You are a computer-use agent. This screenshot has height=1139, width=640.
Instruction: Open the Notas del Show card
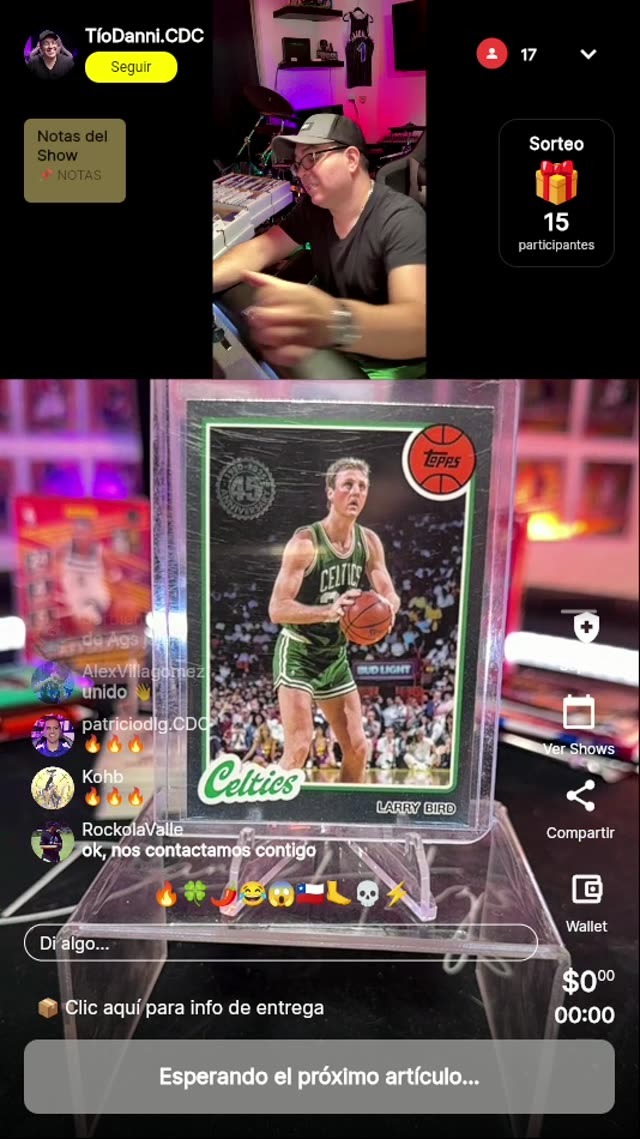(x=75, y=161)
